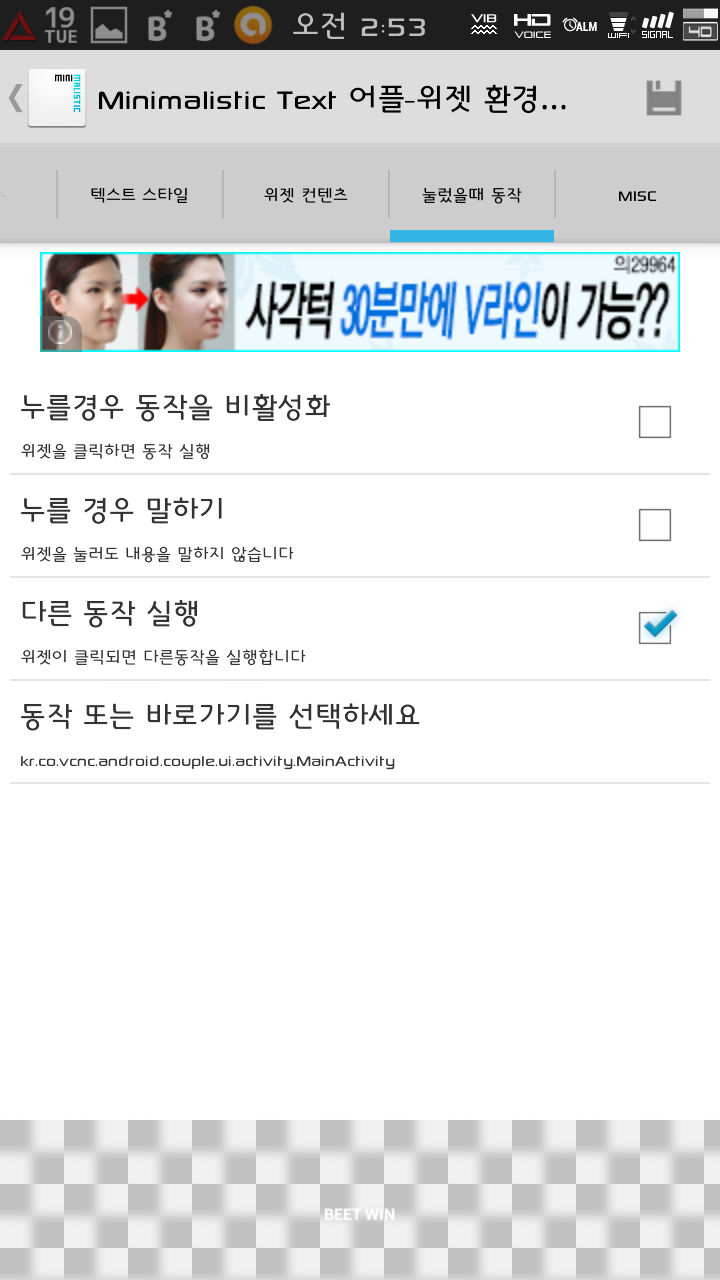Switch to the 위젯 컨텐츠 tab
The width and height of the screenshot is (720, 1280).
pos(305,195)
